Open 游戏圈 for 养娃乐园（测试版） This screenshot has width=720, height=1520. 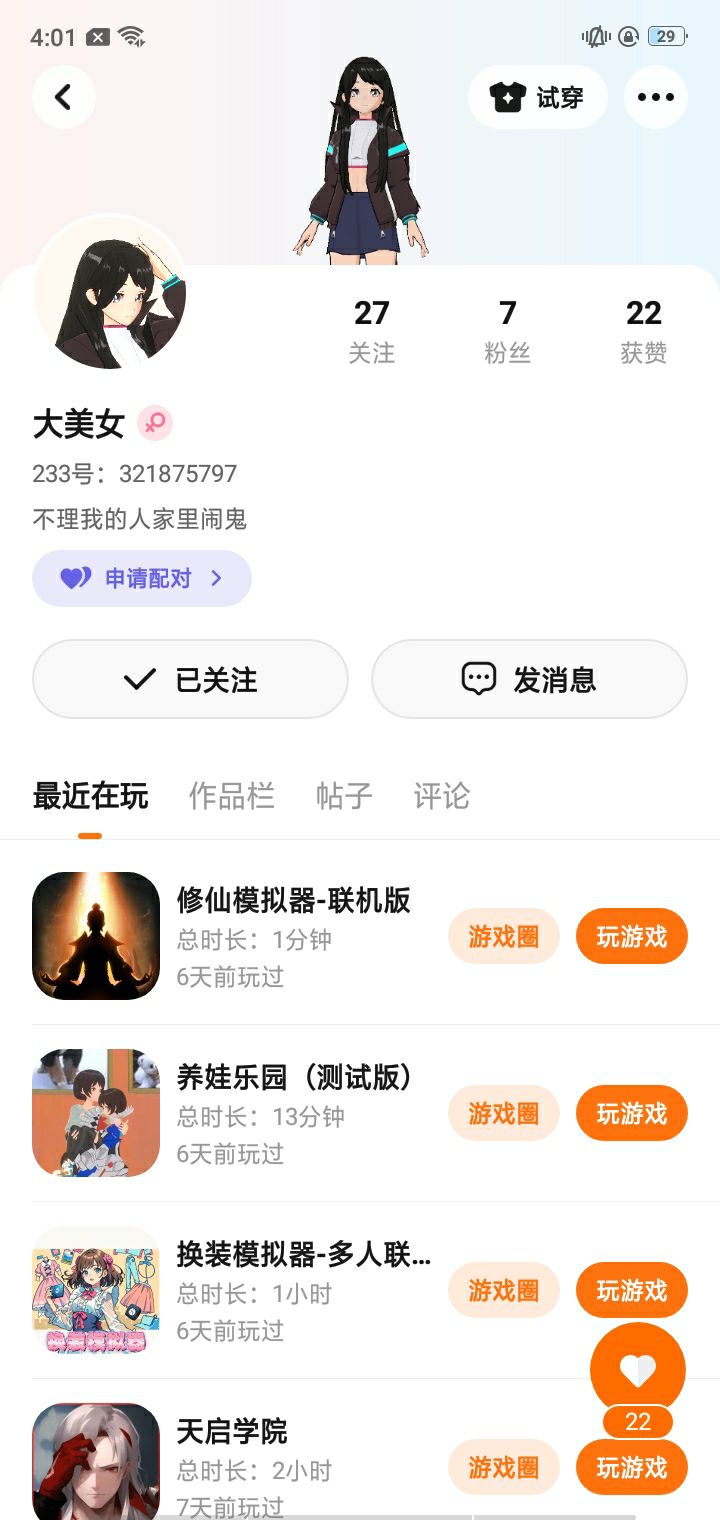click(503, 1113)
